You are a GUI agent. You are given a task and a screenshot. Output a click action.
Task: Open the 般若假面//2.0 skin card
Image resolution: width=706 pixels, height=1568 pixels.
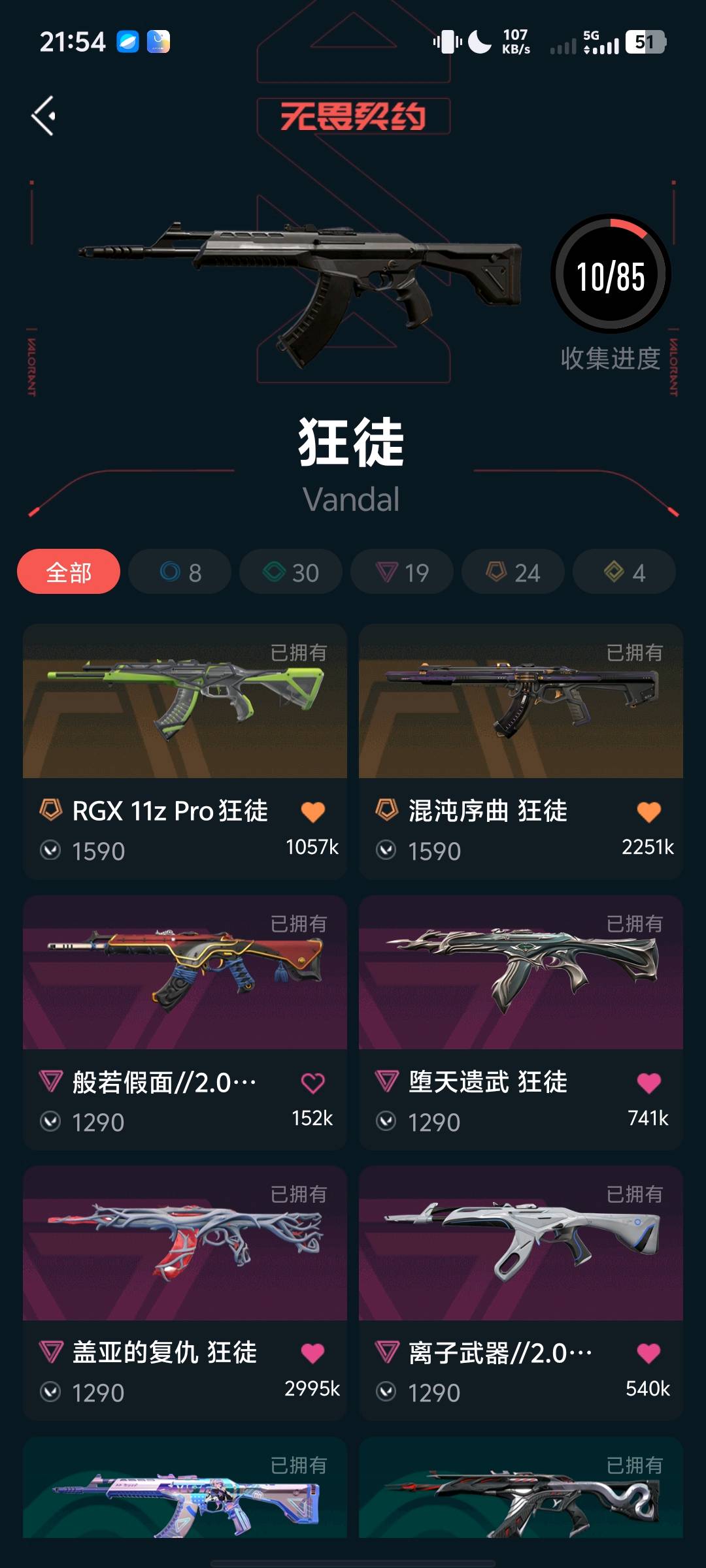(185, 1022)
